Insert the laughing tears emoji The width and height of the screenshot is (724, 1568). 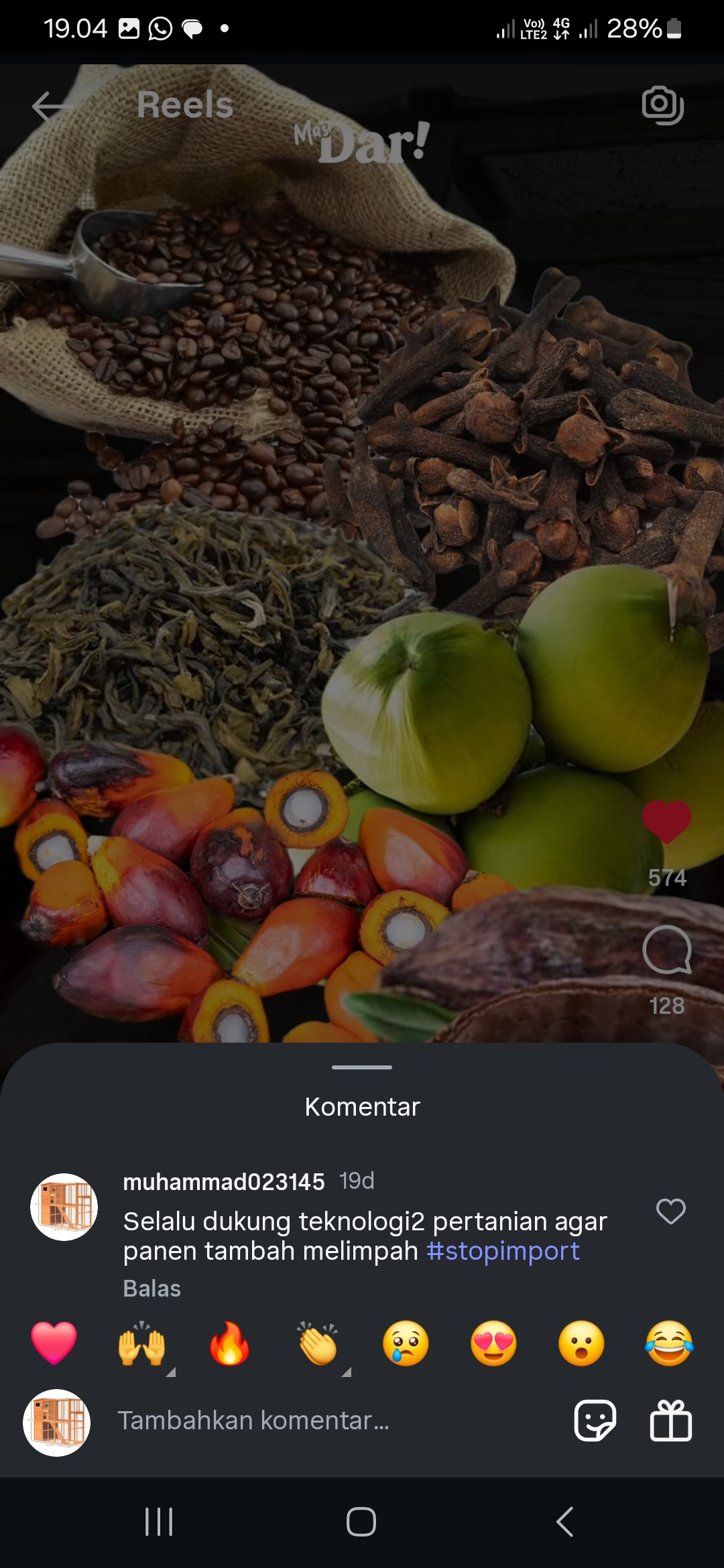(669, 1343)
